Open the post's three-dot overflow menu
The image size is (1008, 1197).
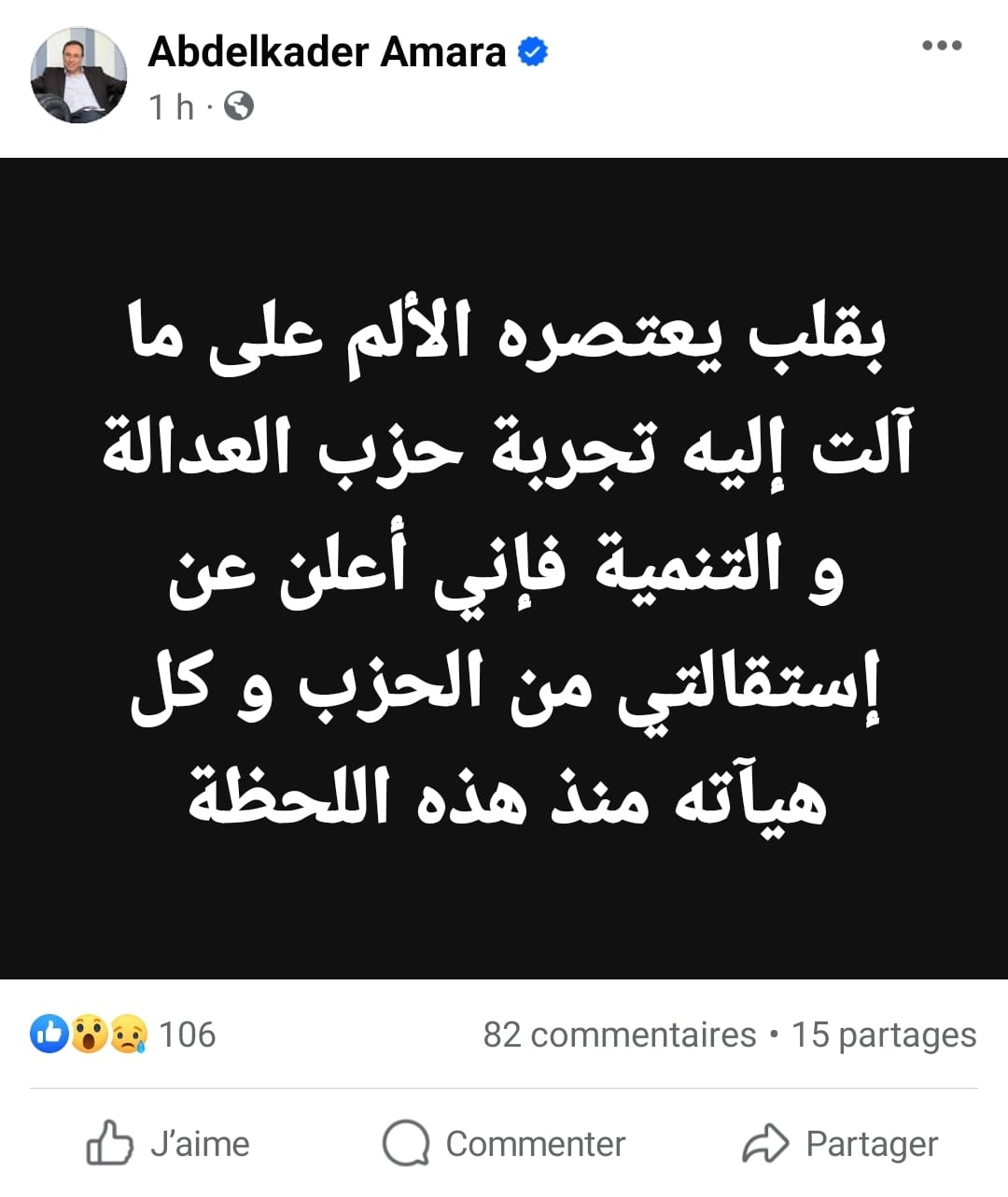pyautogui.click(x=941, y=46)
